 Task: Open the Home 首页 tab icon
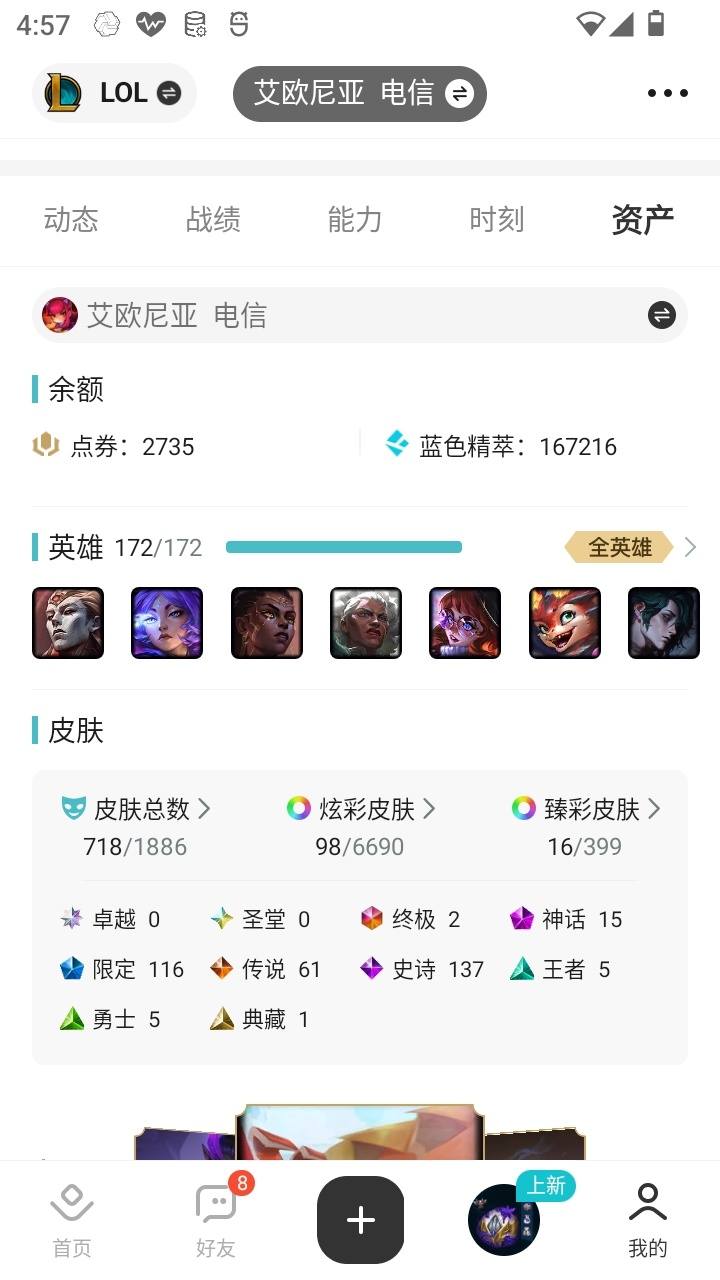click(71, 1205)
